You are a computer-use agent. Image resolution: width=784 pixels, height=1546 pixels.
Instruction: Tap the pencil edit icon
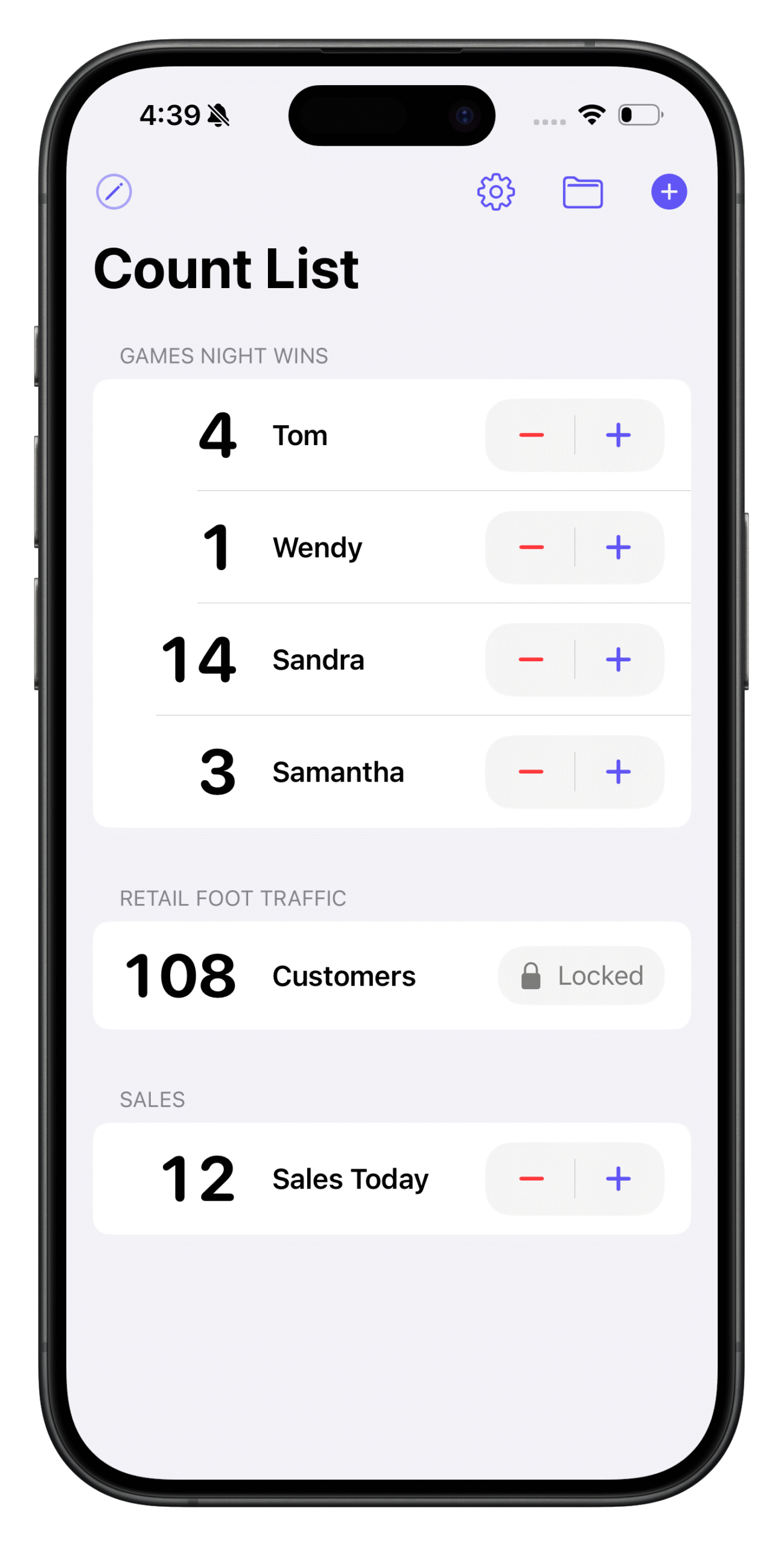114,192
